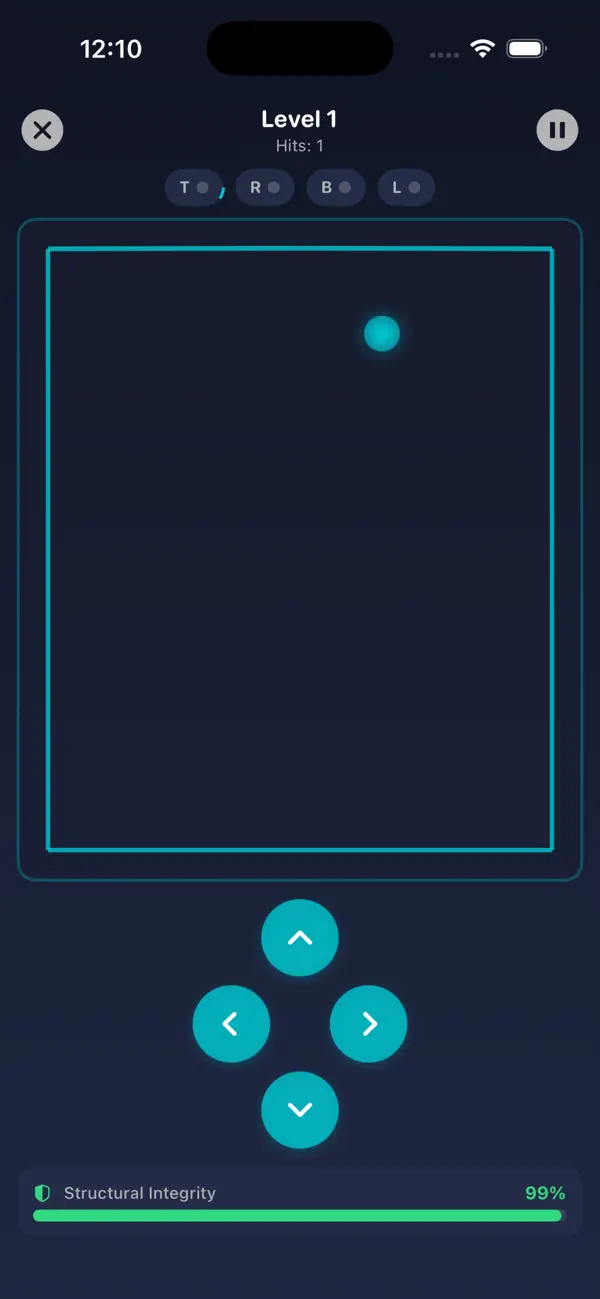The image size is (600, 1299).
Task: Tap the left arrow control
Action: [x=231, y=1024]
